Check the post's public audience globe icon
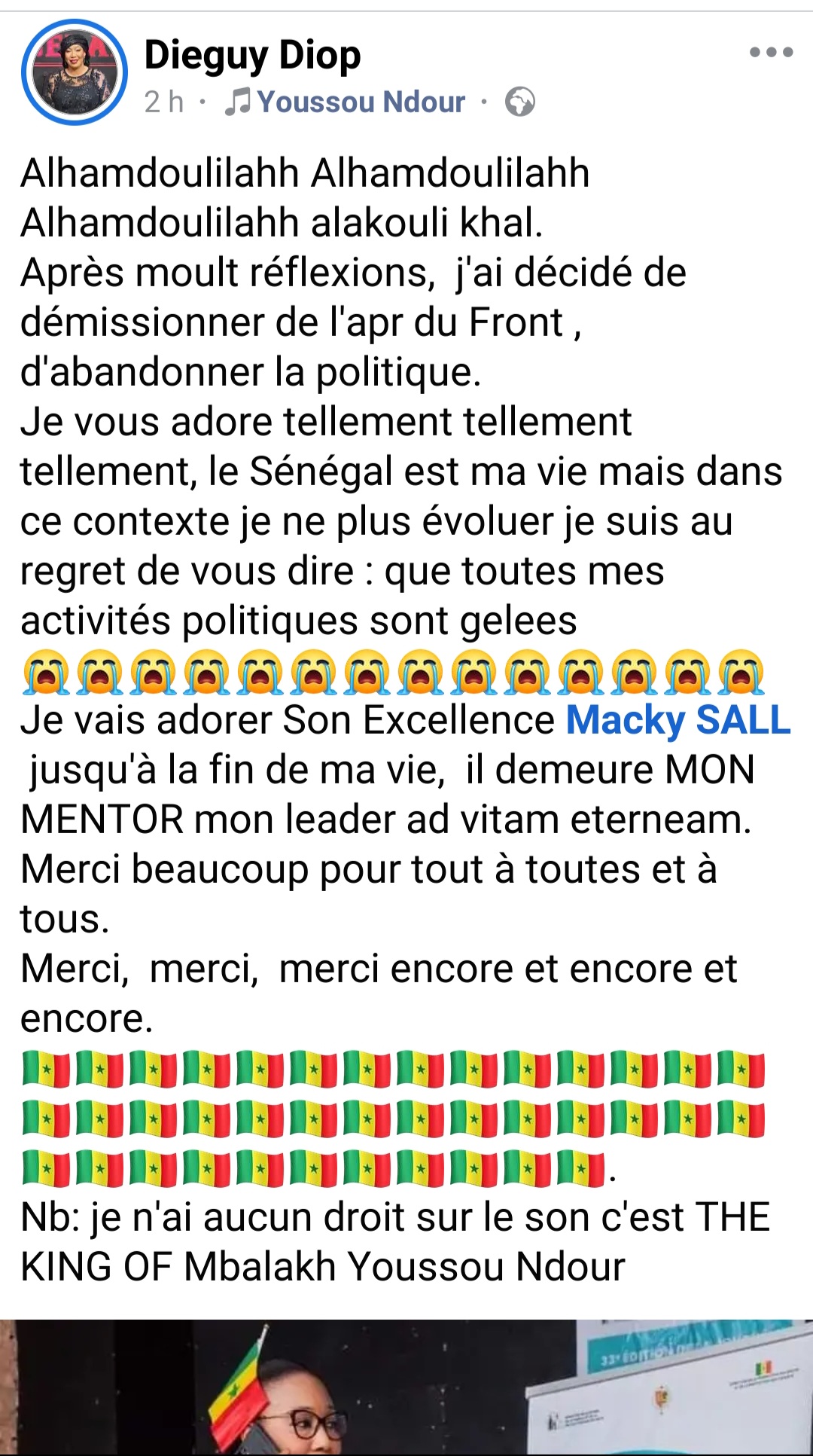The image size is (813, 1456). click(x=519, y=102)
